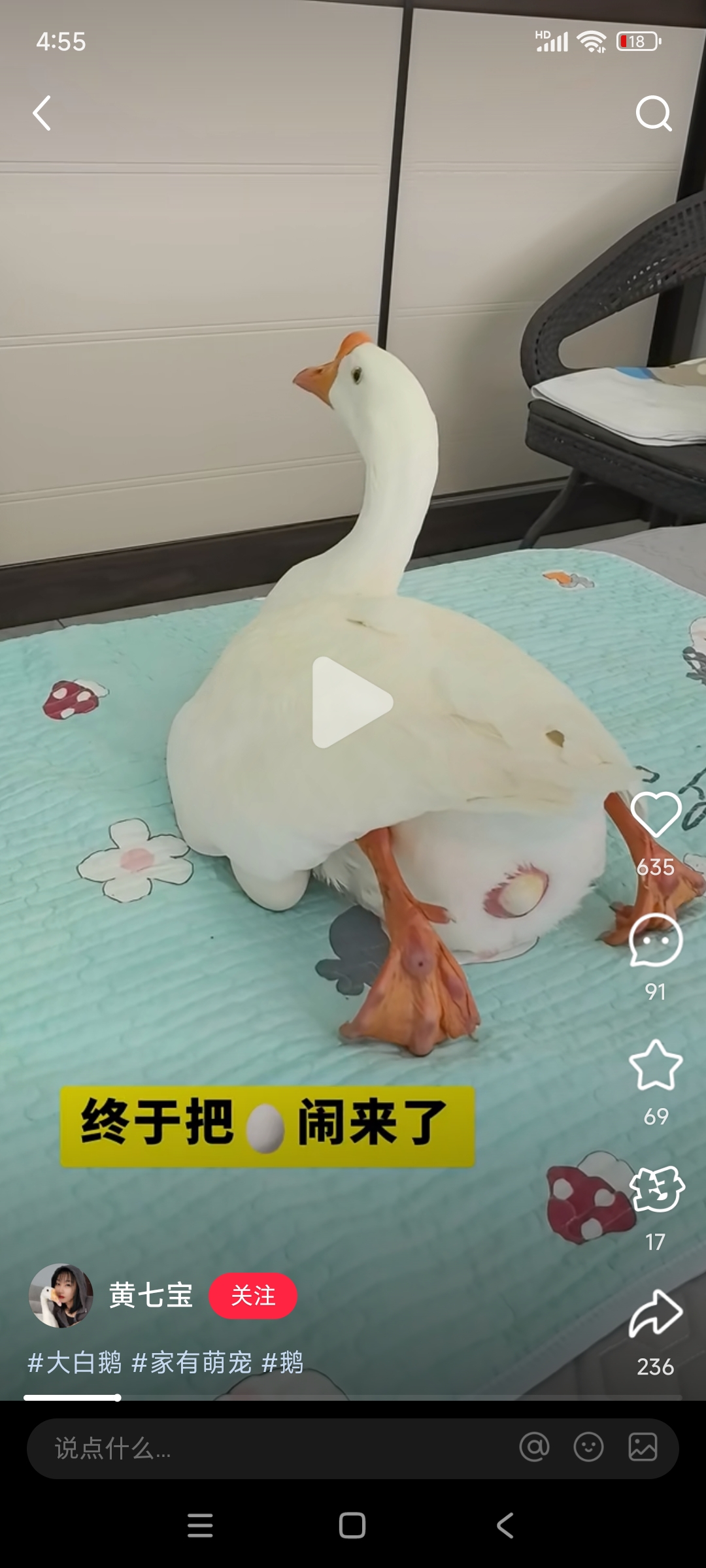The height and width of the screenshot is (1568, 706).
Task: Share the video via the arrow icon
Action: [656, 1313]
